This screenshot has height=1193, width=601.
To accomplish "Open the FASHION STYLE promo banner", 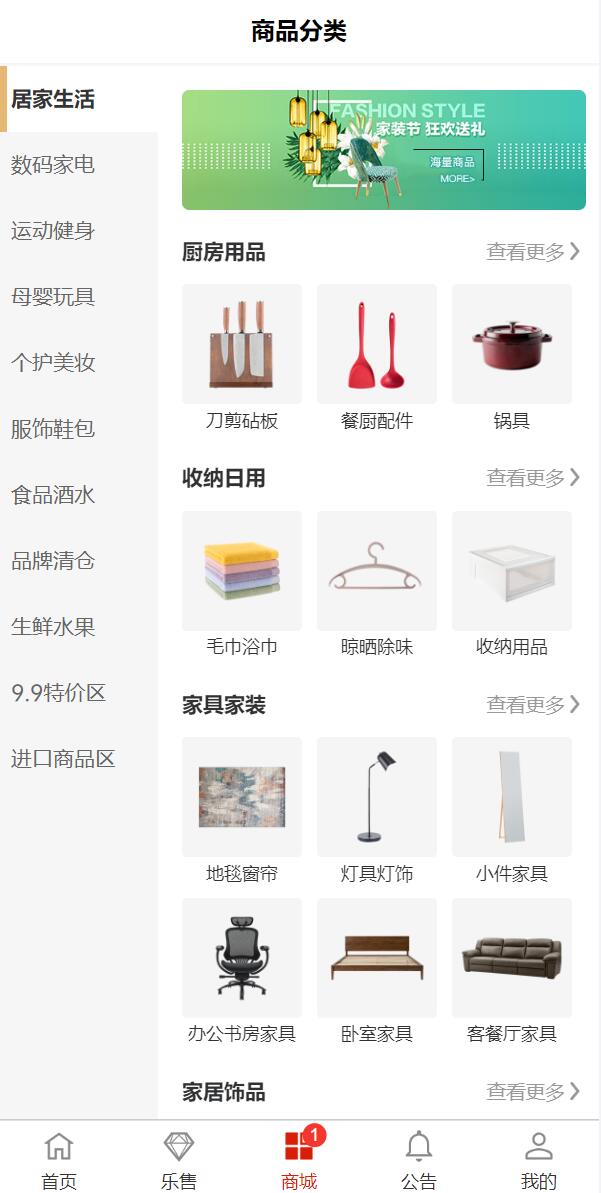I will [383, 150].
